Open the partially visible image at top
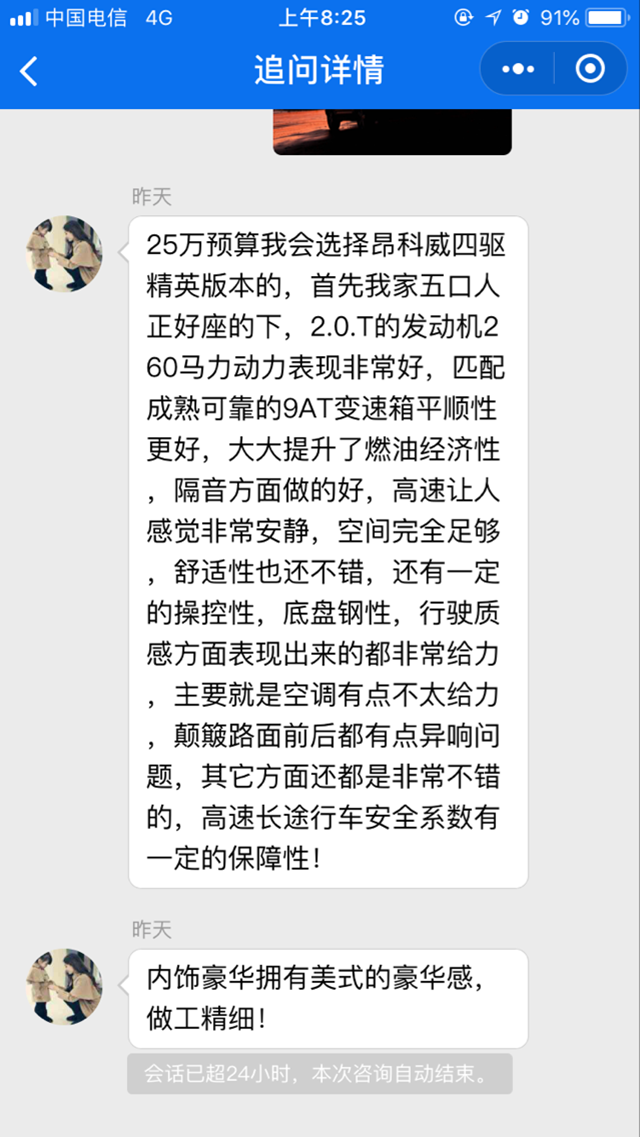The height and width of the screenshot is (1137, 640). point(392,131)
